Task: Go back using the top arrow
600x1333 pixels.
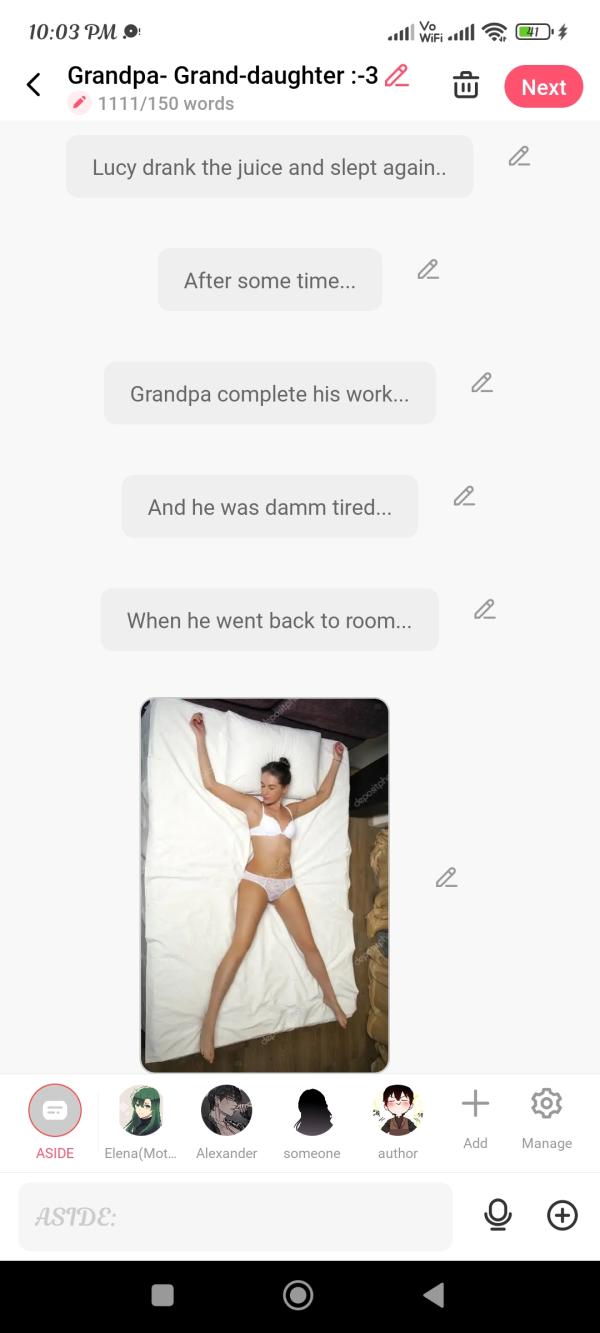Action: [x=34, y=85]
